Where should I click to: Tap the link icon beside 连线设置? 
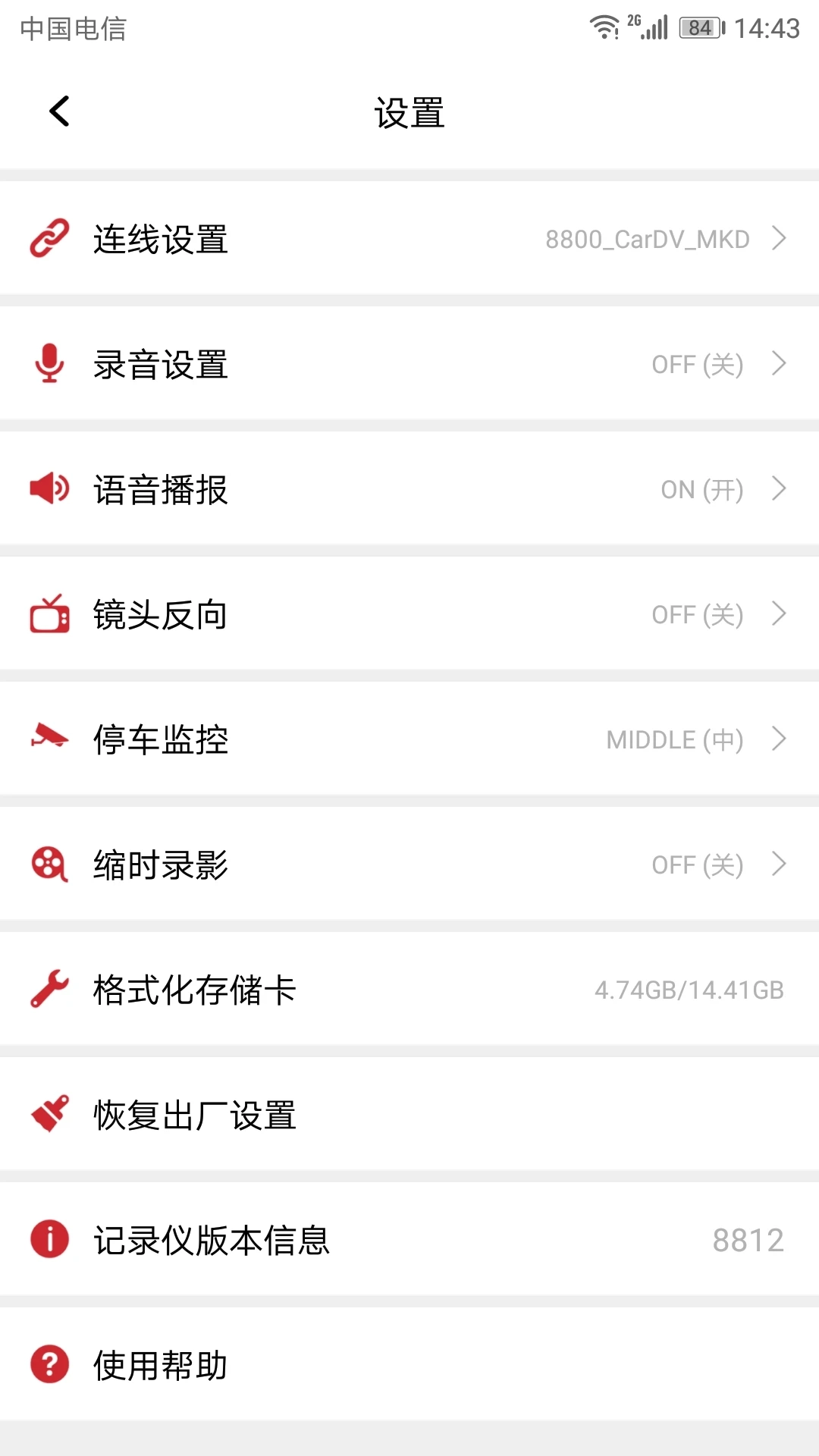click(49, 239)
